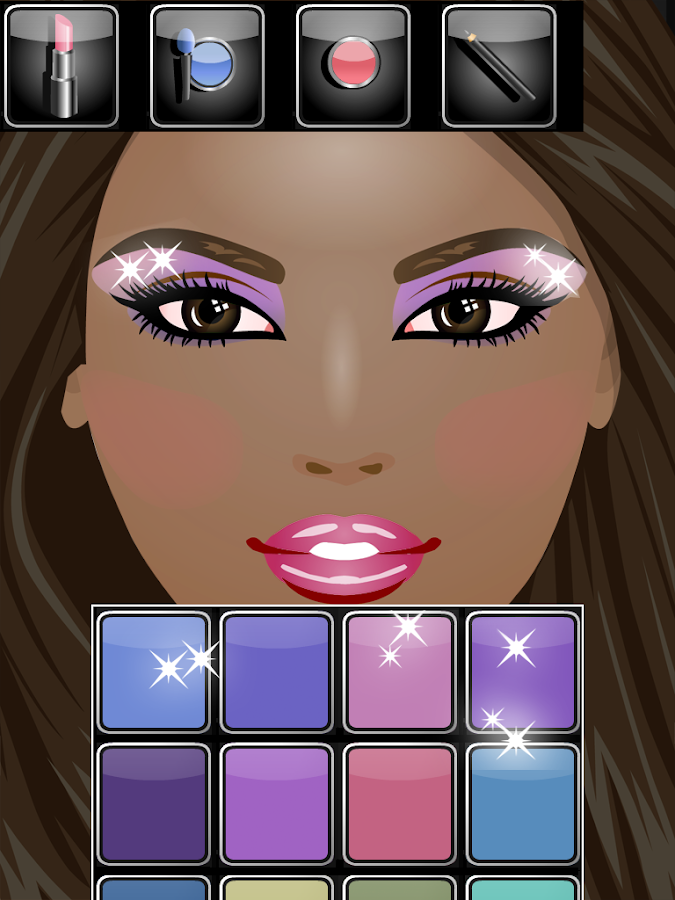Screen dimensions: 675x900
Task: Select the lipstick tool
Action: pyautogui.click(x=62, y=66)
